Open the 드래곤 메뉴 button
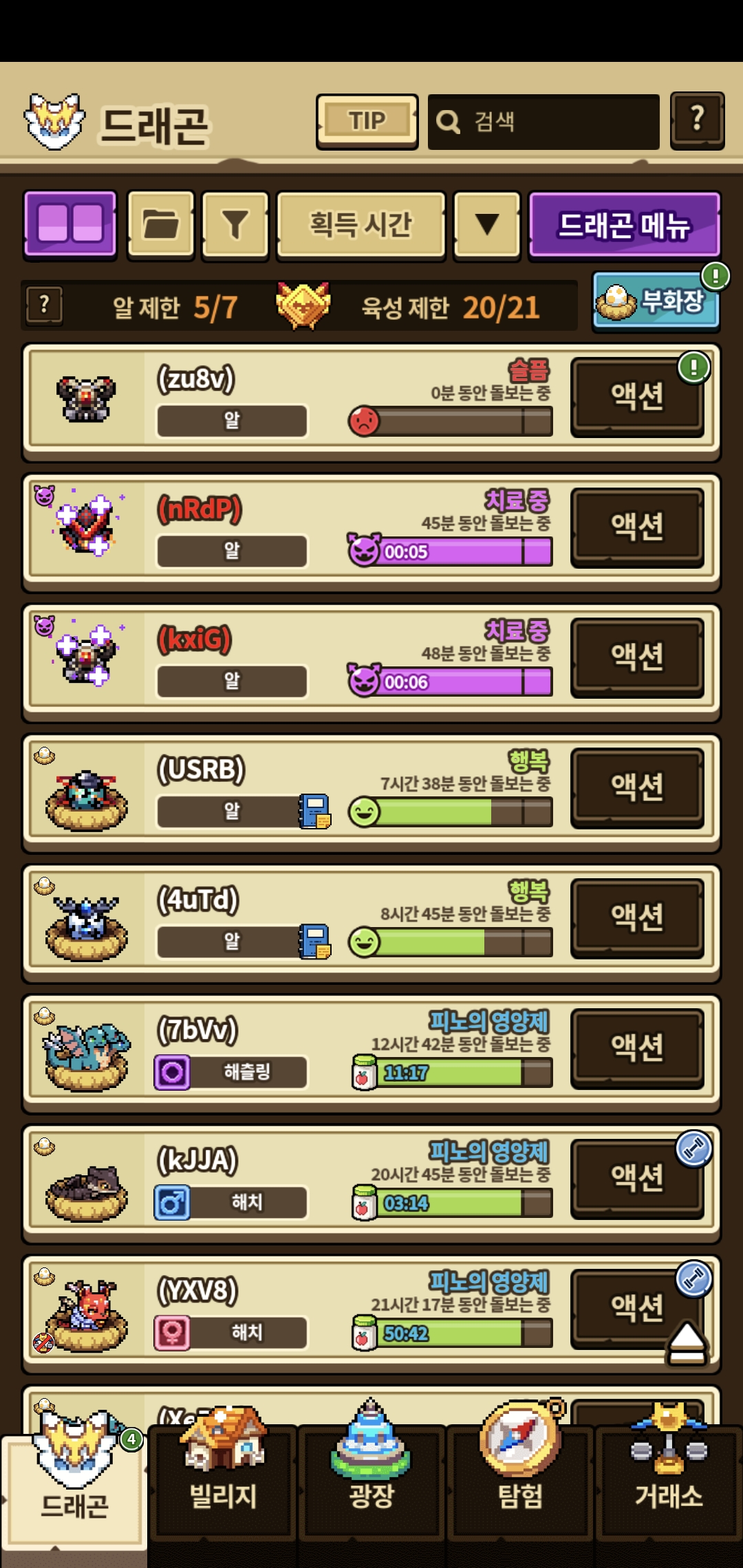 (x=624, y=224)
